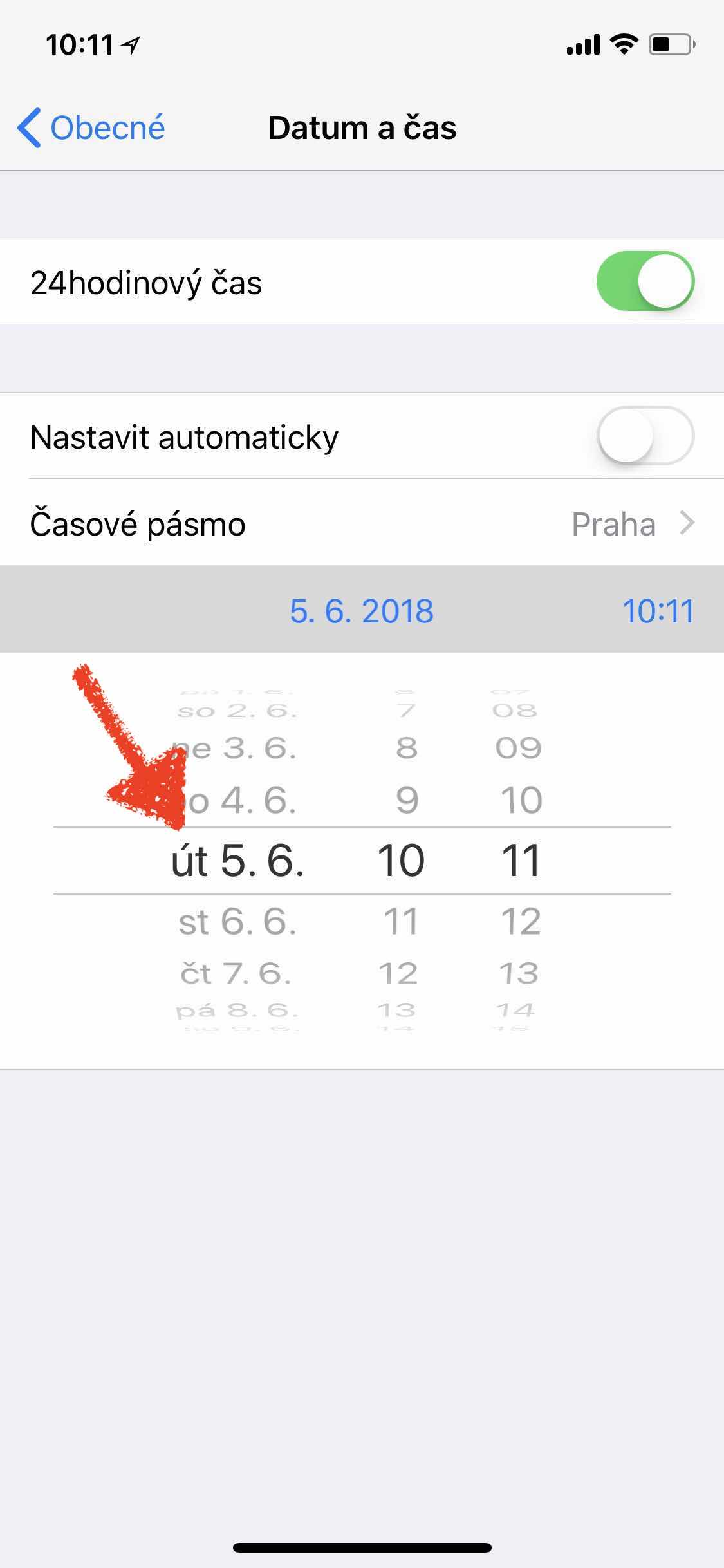Screen dimensions: 724x1568
Task: Select st 6. 6. in date picker
Action: point(237,921)
